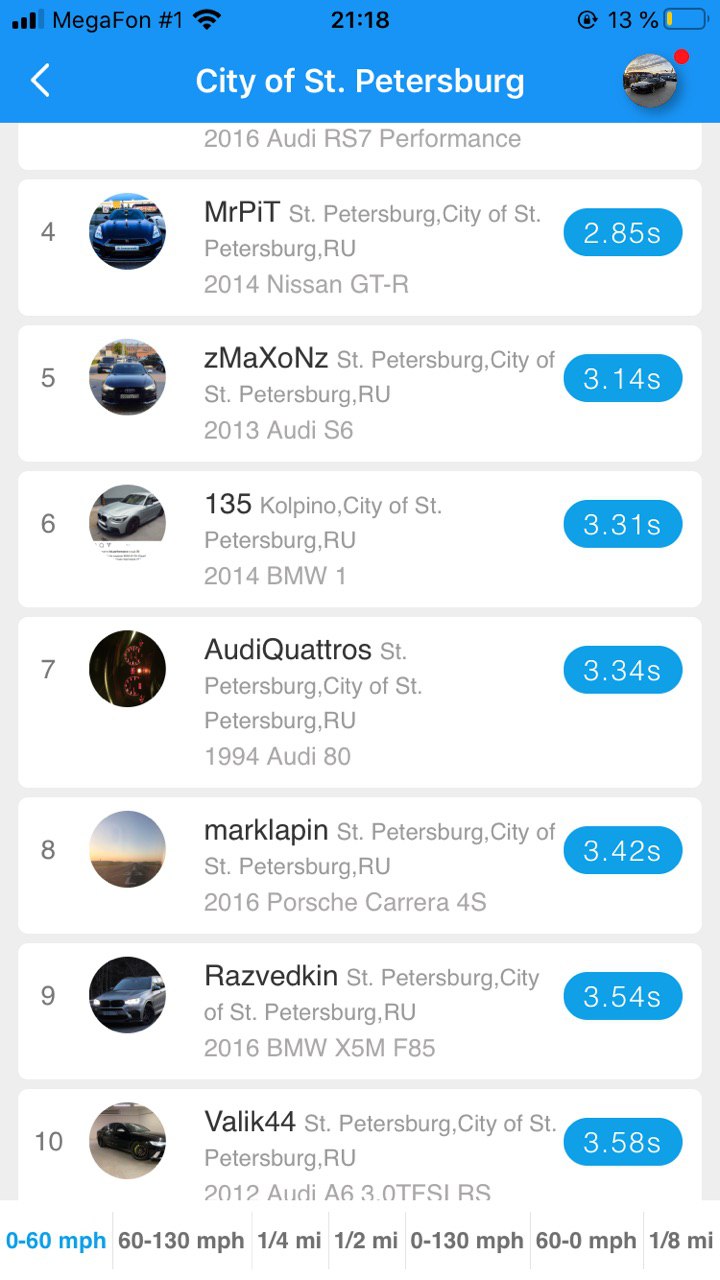720x1280 pixels.
Task: View Razvedkin's BMW X5M F85 result
Action: (360, 1012)
